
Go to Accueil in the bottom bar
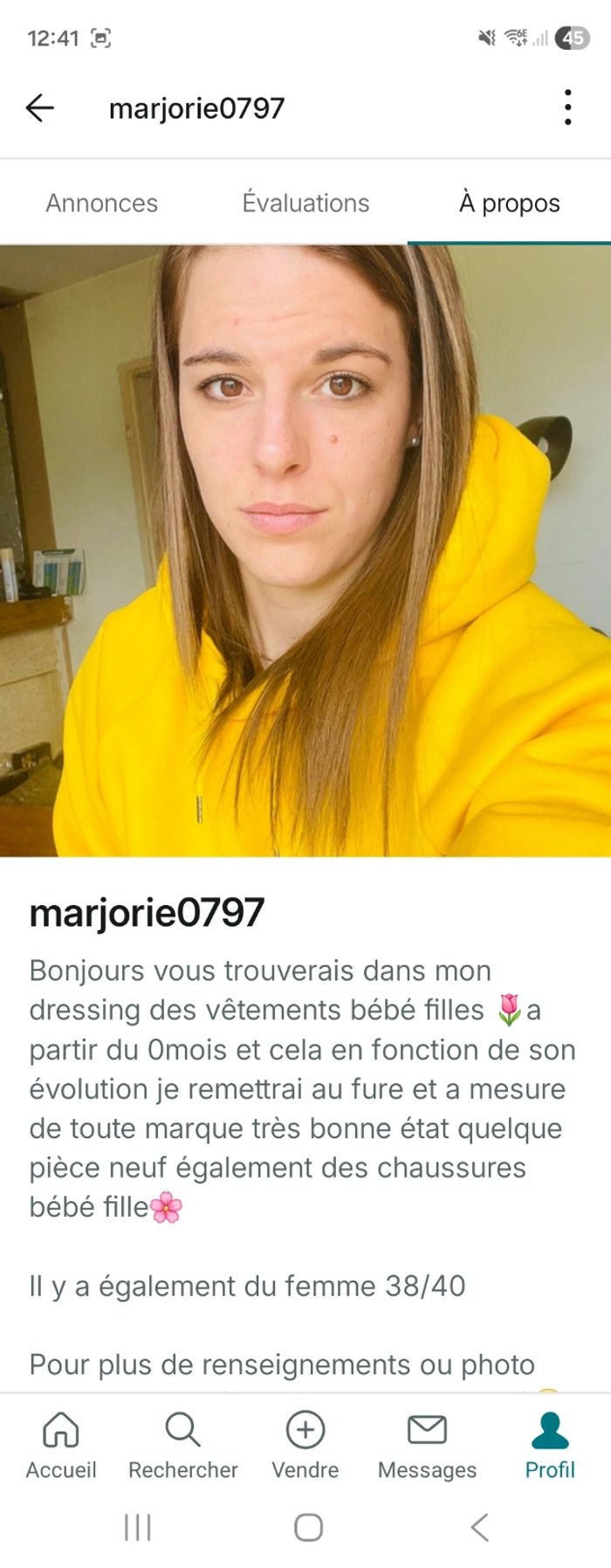61,1447
